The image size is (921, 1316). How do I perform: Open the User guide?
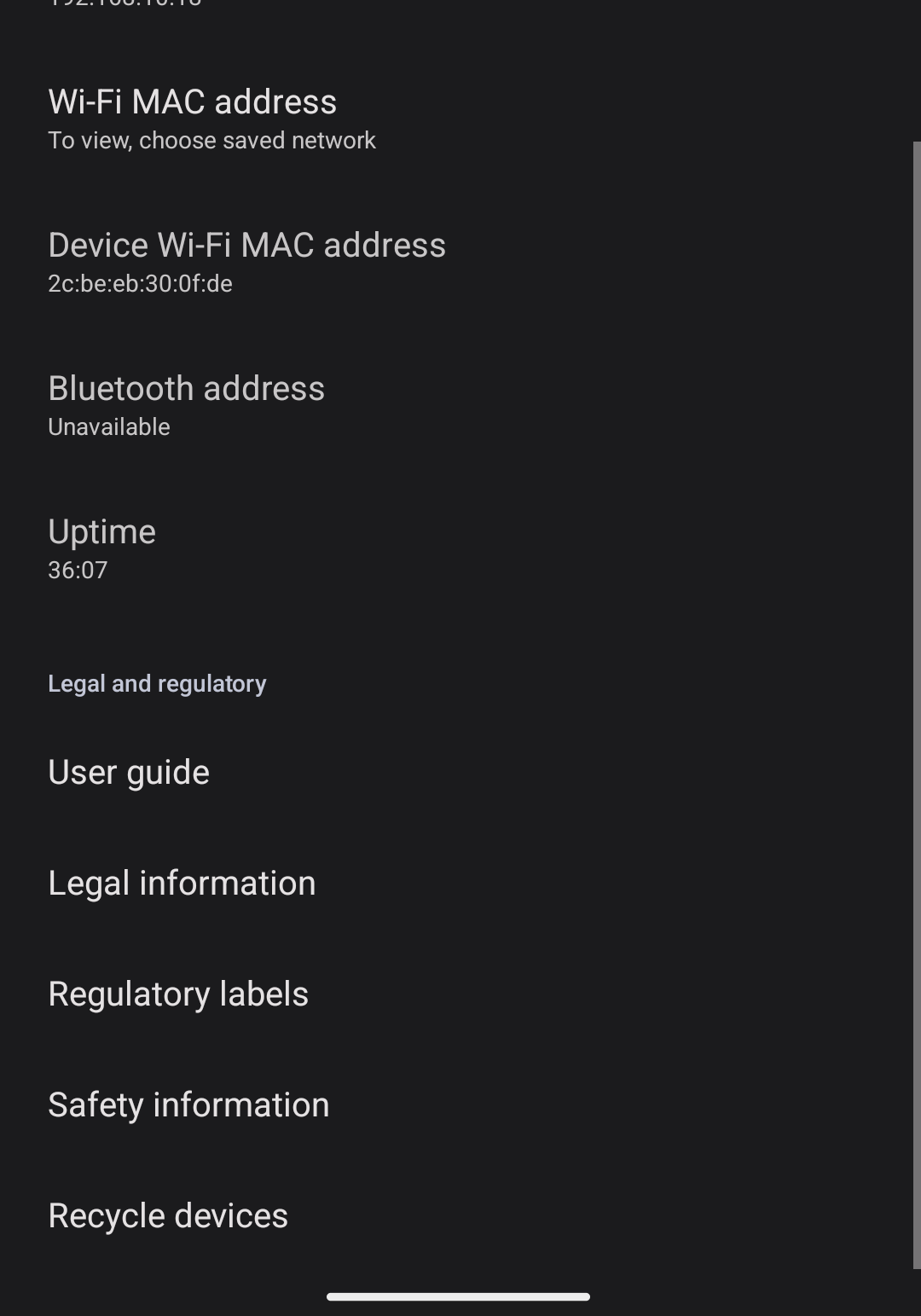(129, 773)
